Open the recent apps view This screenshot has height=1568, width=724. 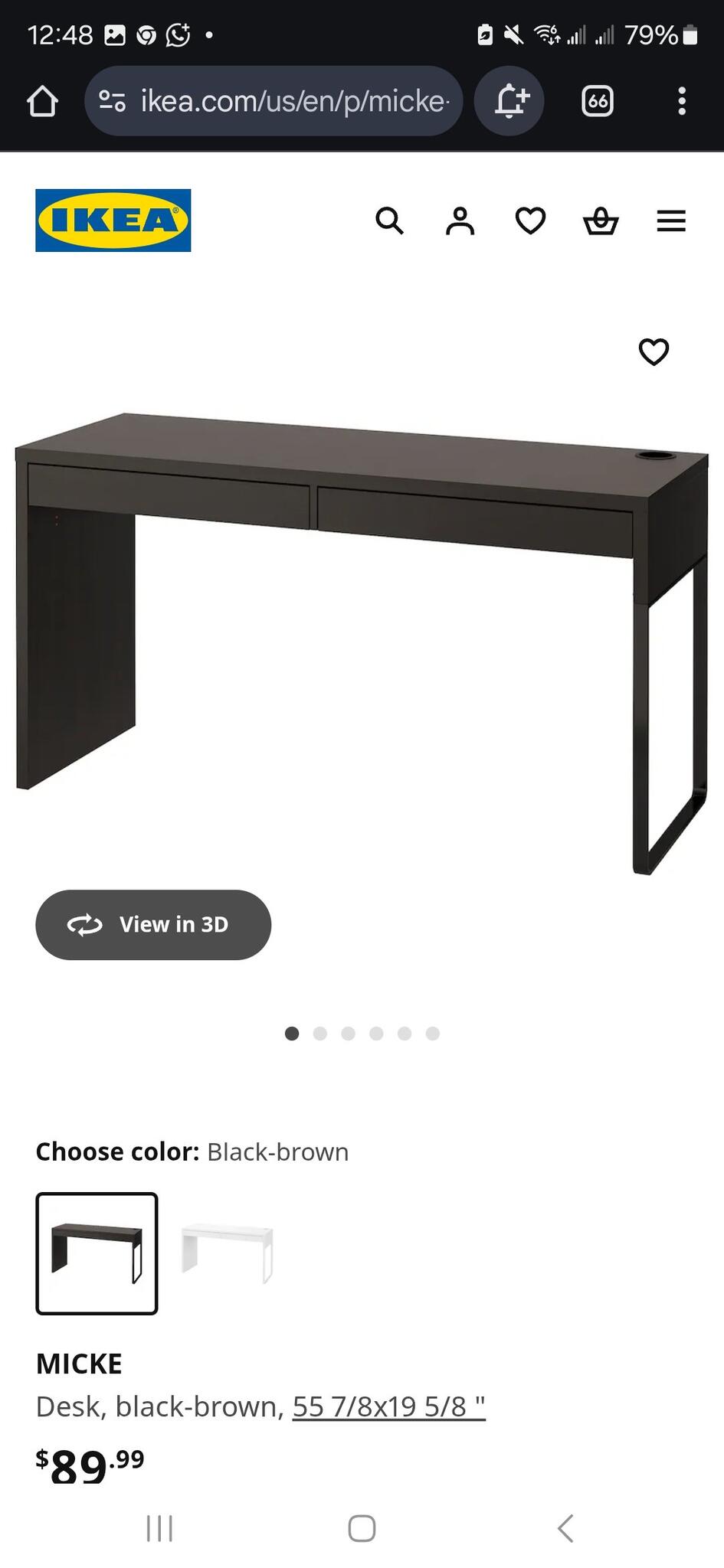(159, 1528)
